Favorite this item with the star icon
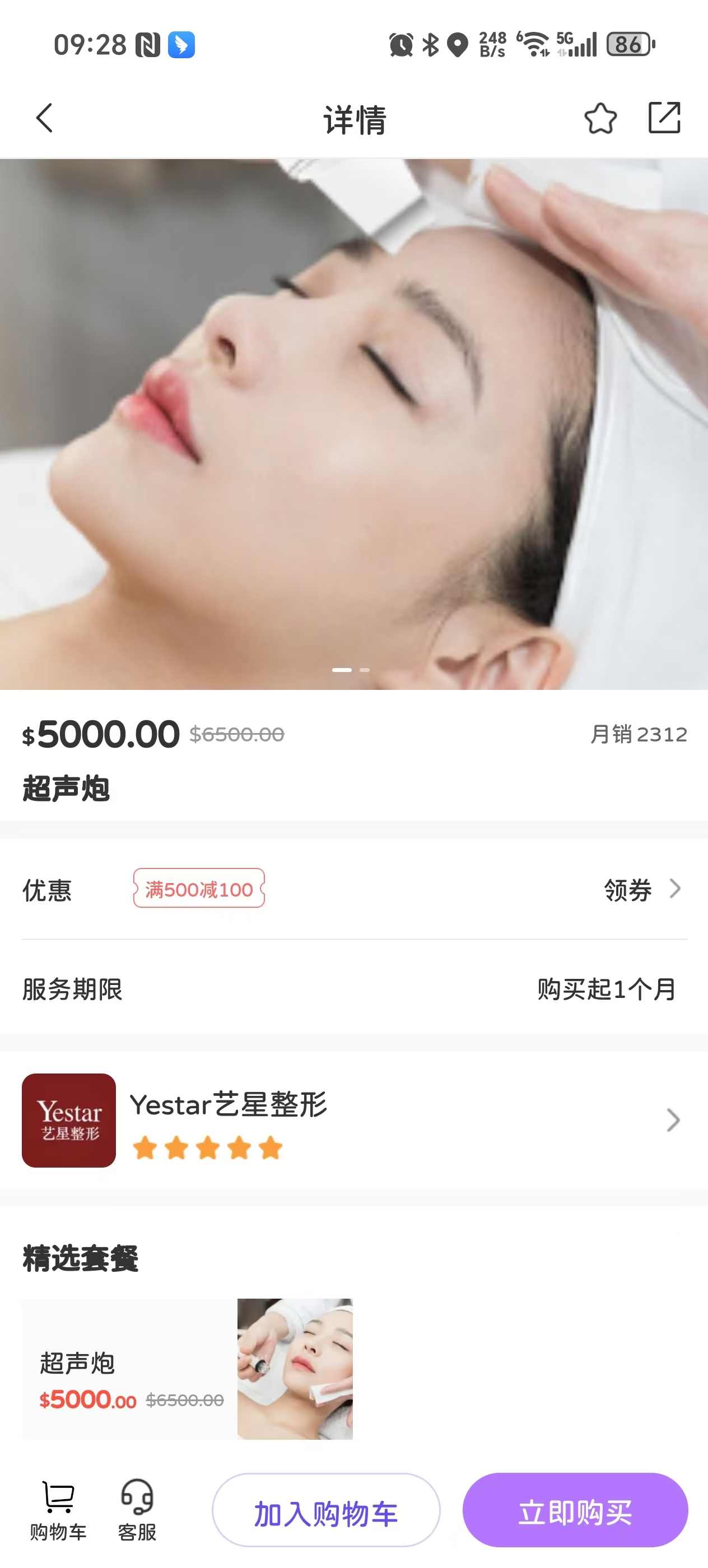 pyautogui.click(x=600, y=118)
